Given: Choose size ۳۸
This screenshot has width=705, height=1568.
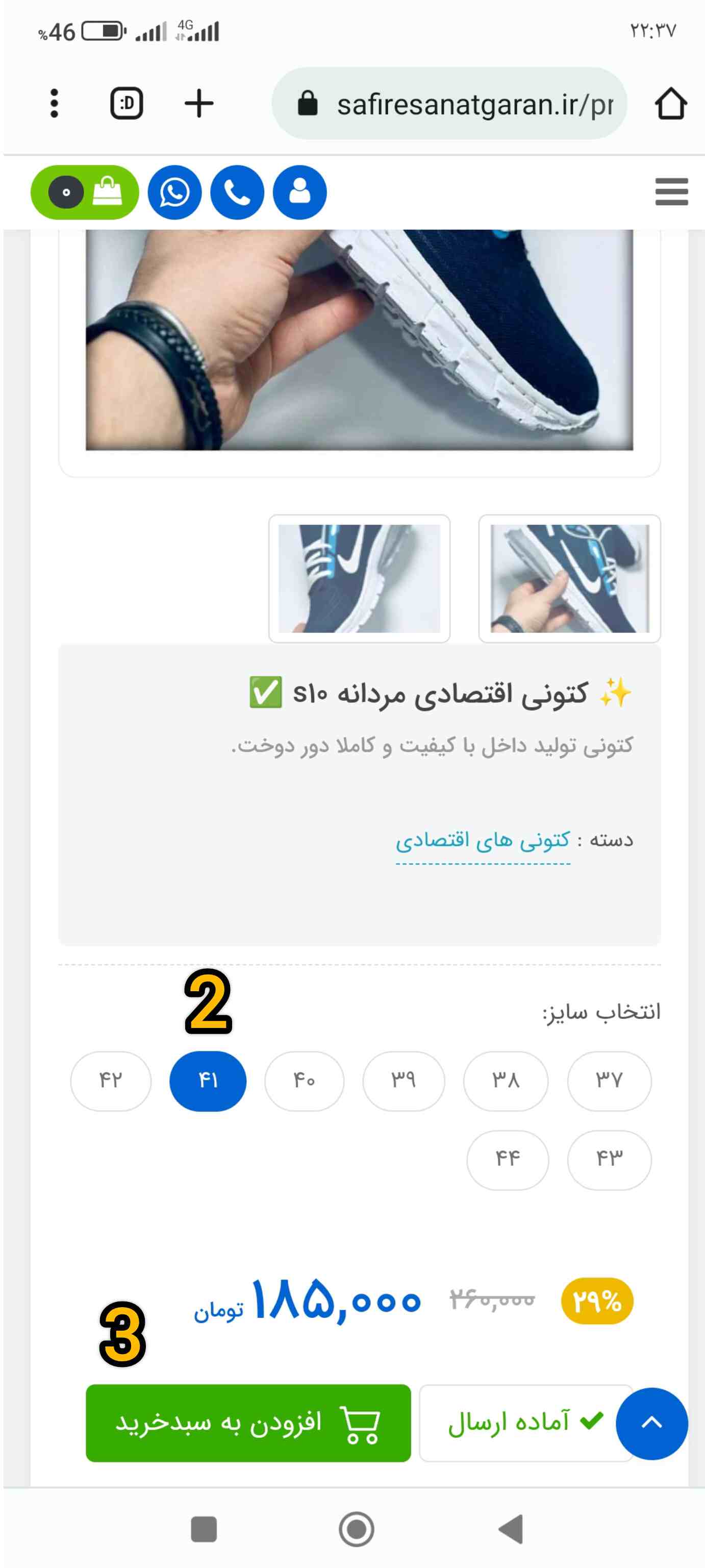Looking at the screenshot, I should coord(506,1081).
